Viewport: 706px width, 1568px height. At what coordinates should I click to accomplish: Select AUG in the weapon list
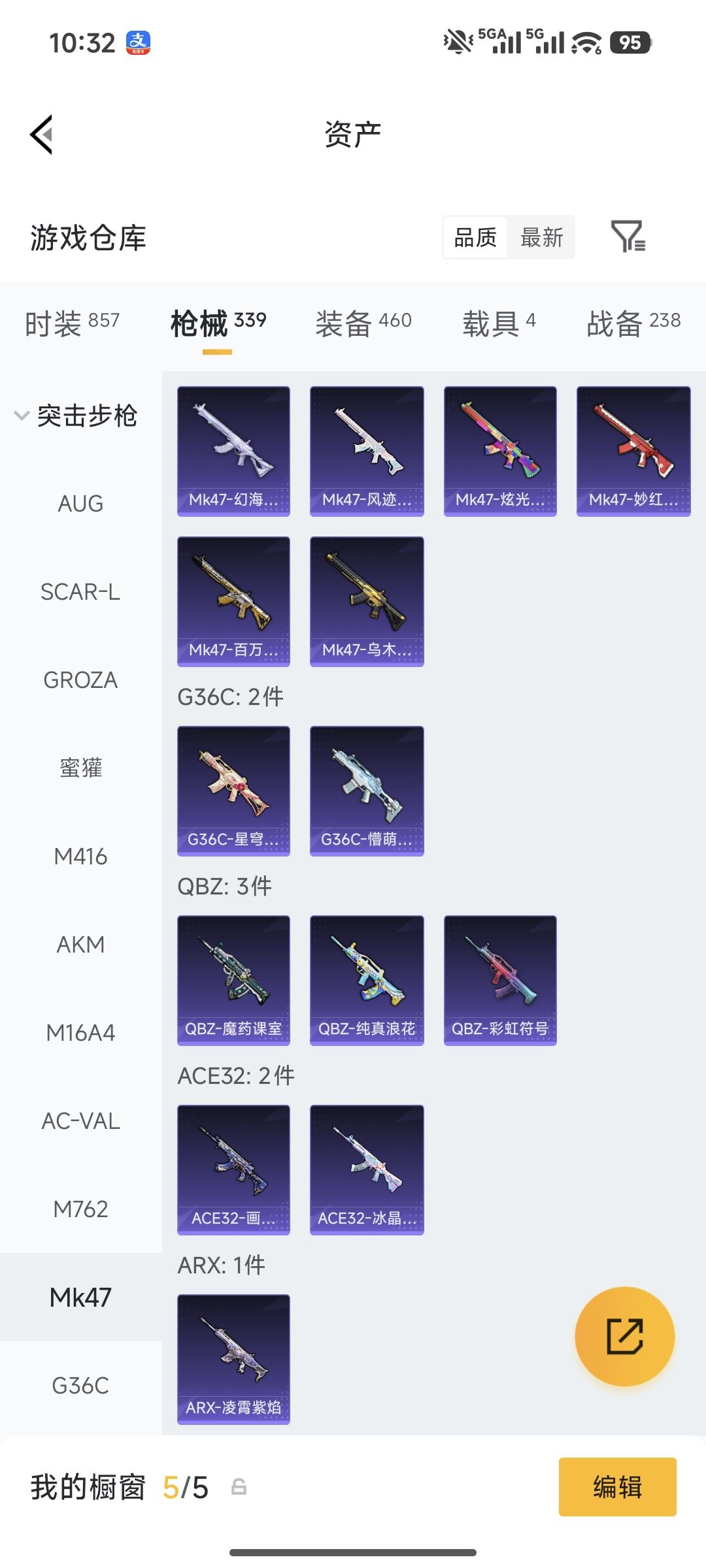(x=80, y=504)
